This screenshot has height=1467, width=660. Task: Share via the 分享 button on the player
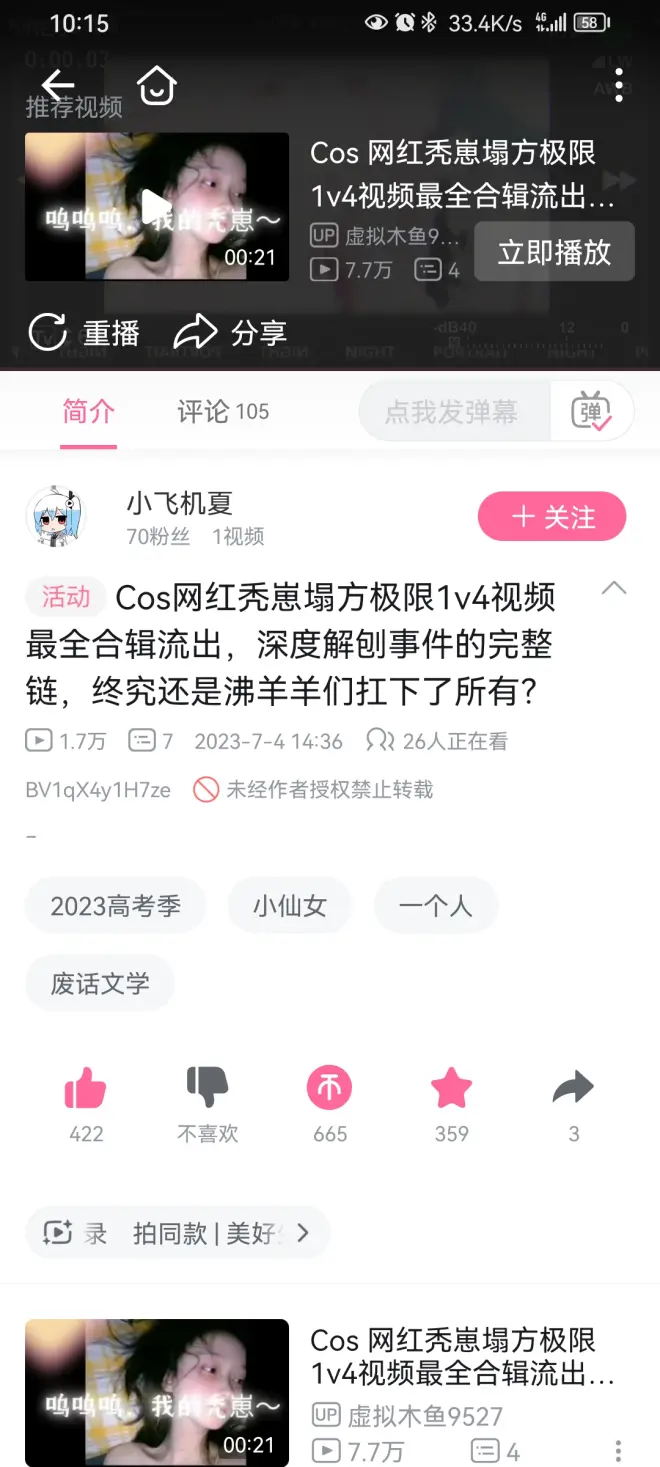click(230, 332)
